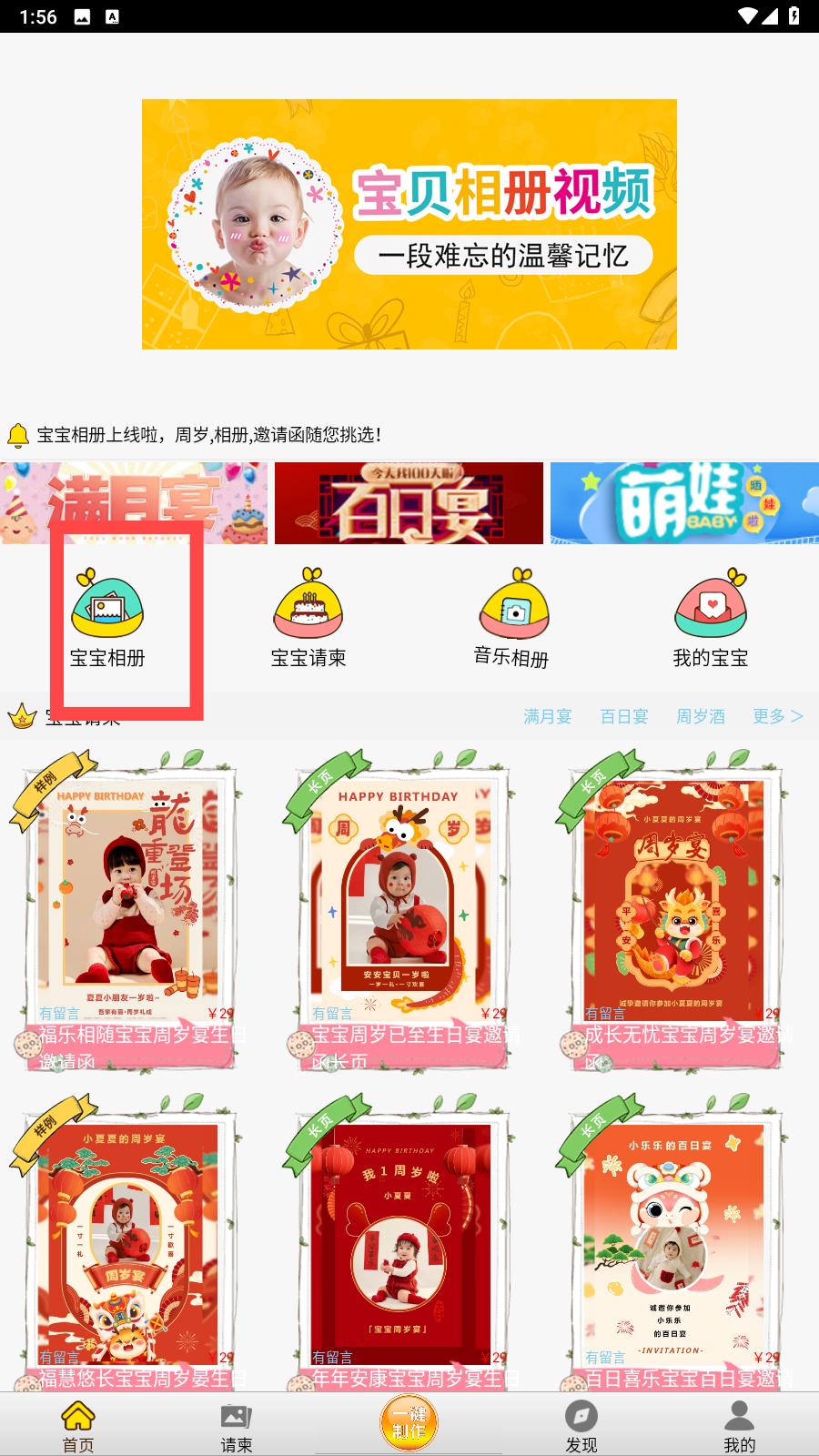
Task: Switch to the 请柬 tab
Action: [x=237, y=1427]
